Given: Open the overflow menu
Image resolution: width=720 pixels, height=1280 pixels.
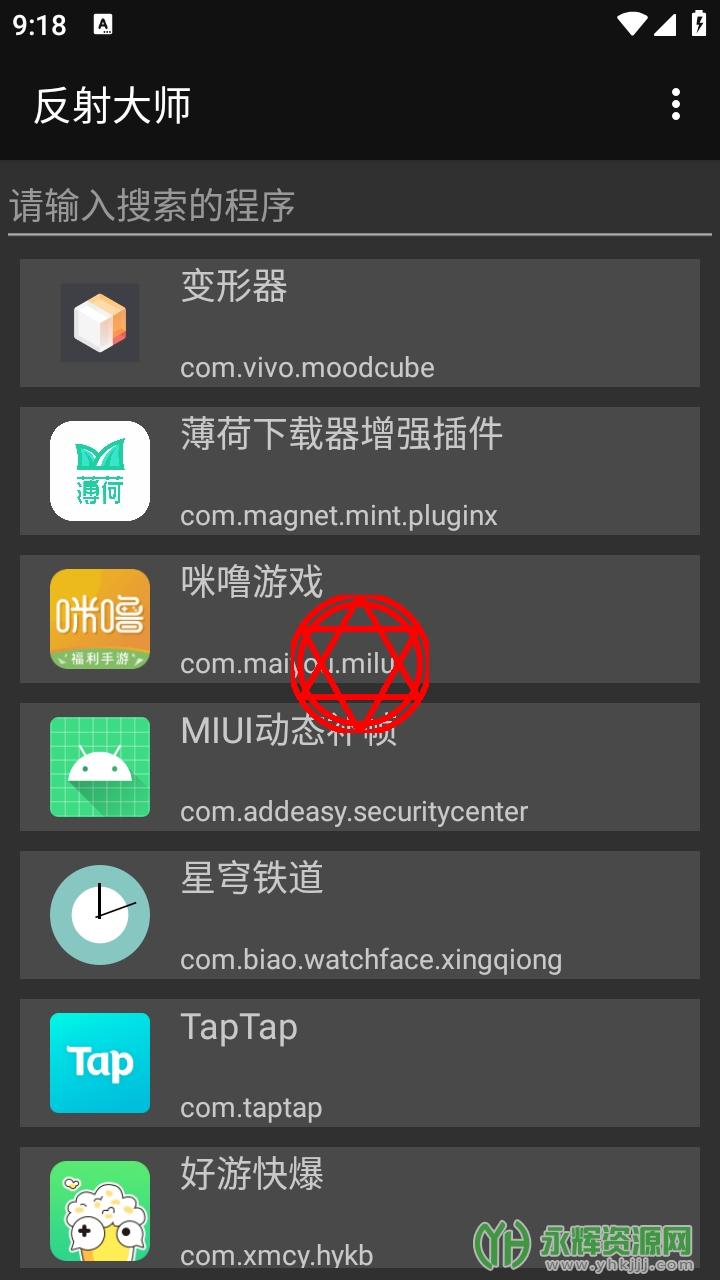Looking at the screenshot, I should pyautogui.click(x=676, y=104).
